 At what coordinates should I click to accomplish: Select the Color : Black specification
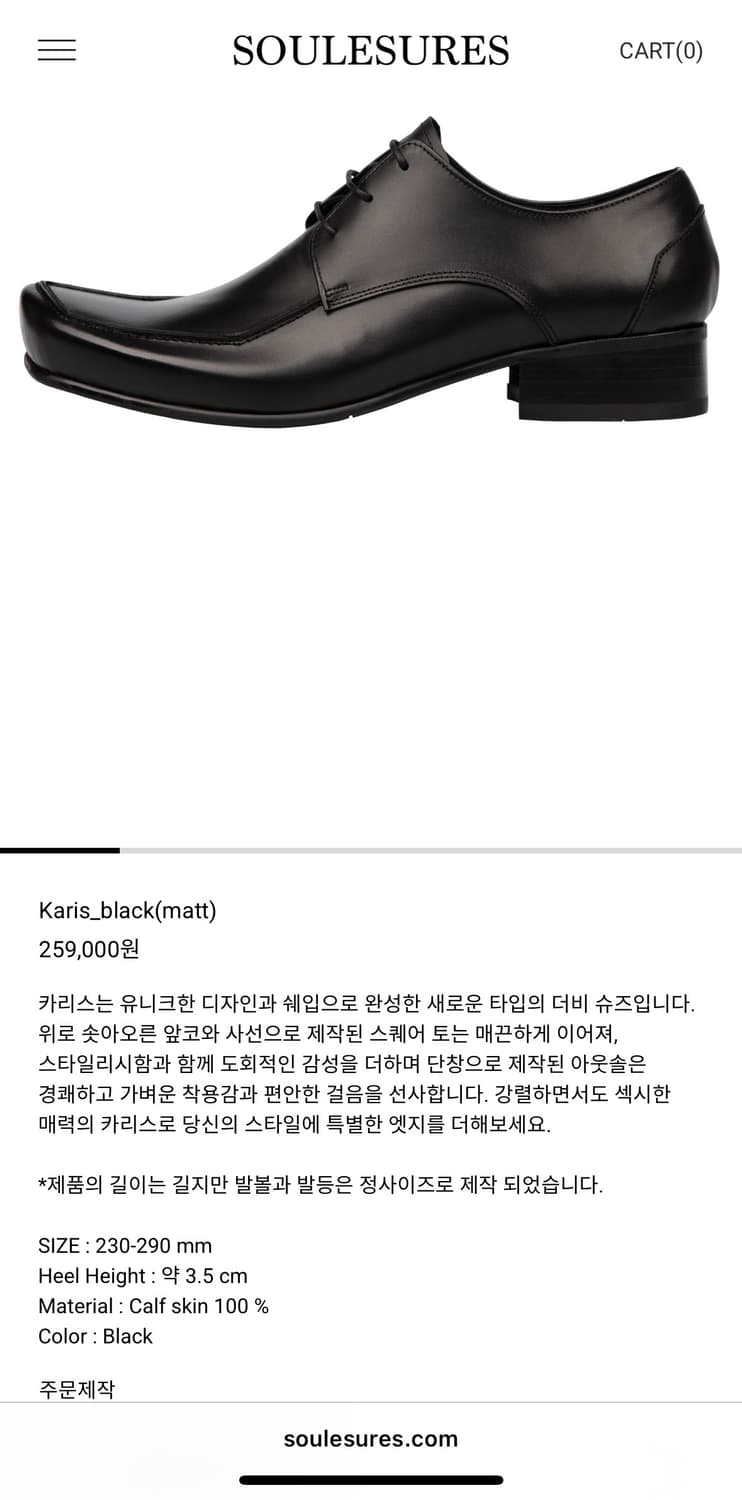point(95,1336)
